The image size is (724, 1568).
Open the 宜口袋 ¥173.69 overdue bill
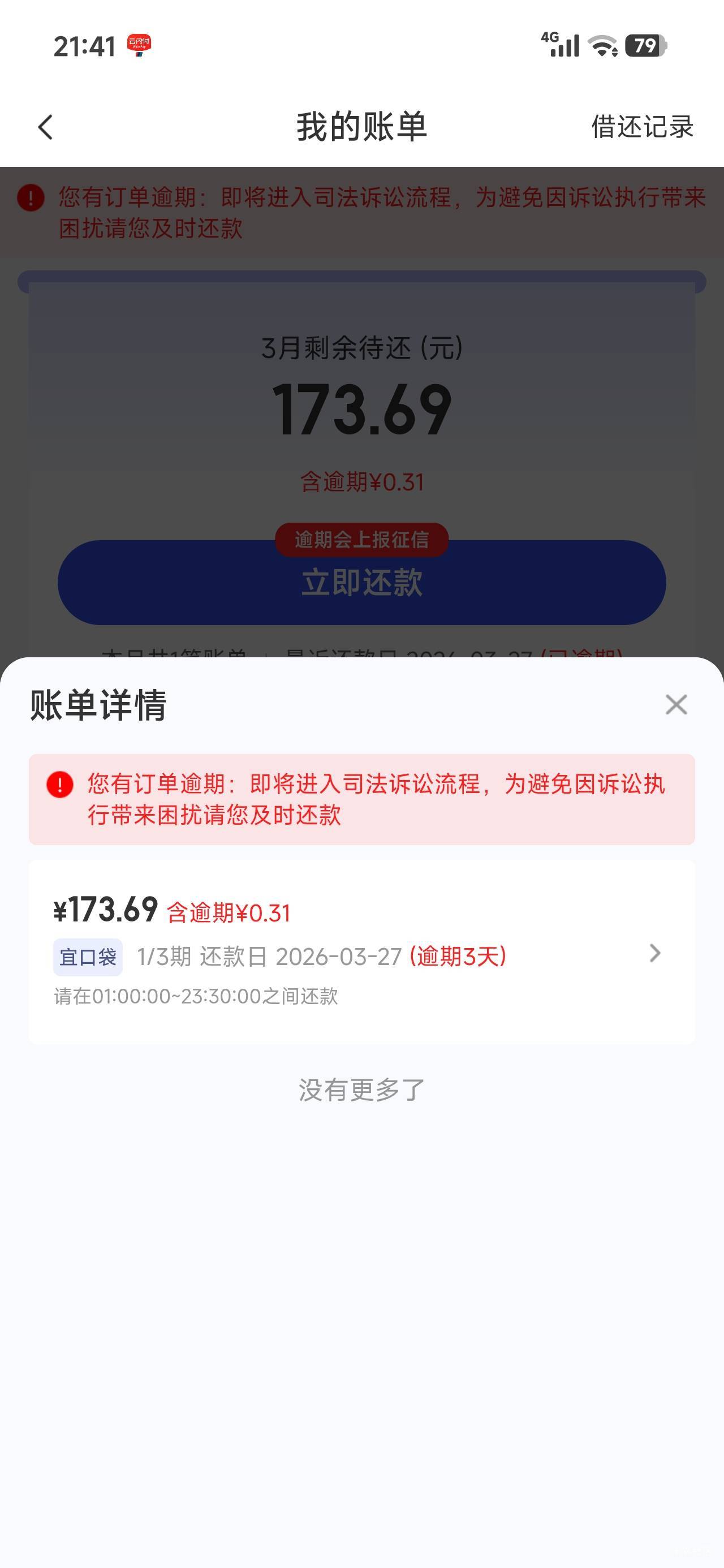tap(361, 952)
